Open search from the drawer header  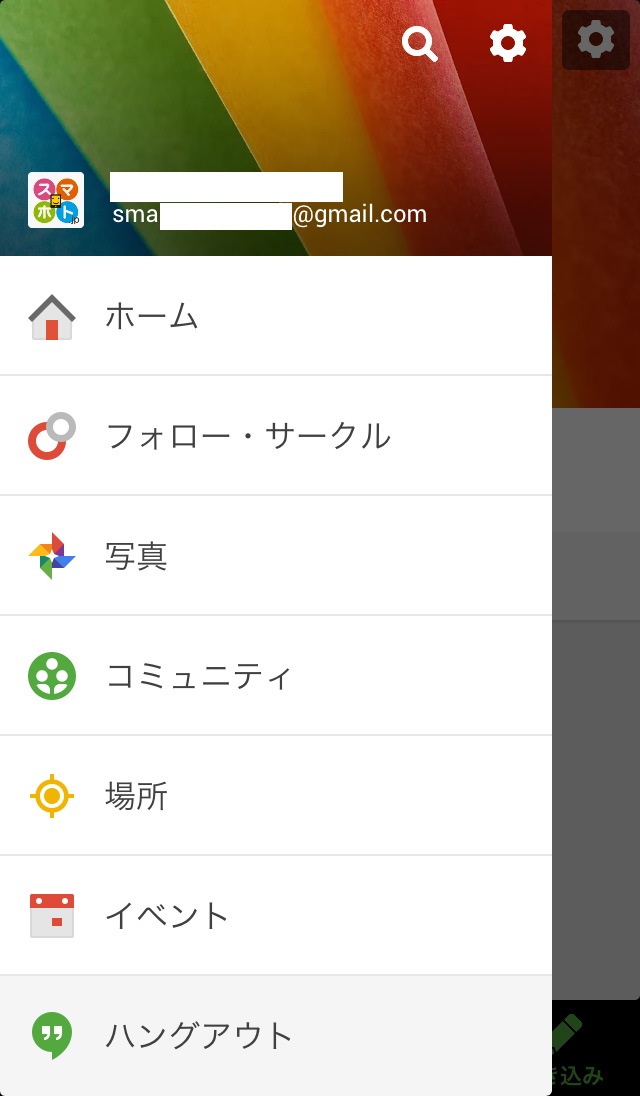tap(419, 44)
